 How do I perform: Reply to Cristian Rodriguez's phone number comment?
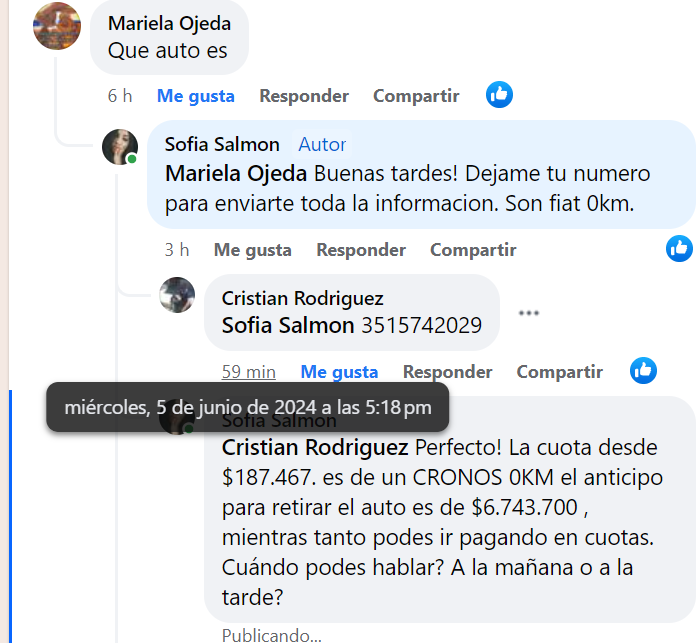(x=447, y=372)
